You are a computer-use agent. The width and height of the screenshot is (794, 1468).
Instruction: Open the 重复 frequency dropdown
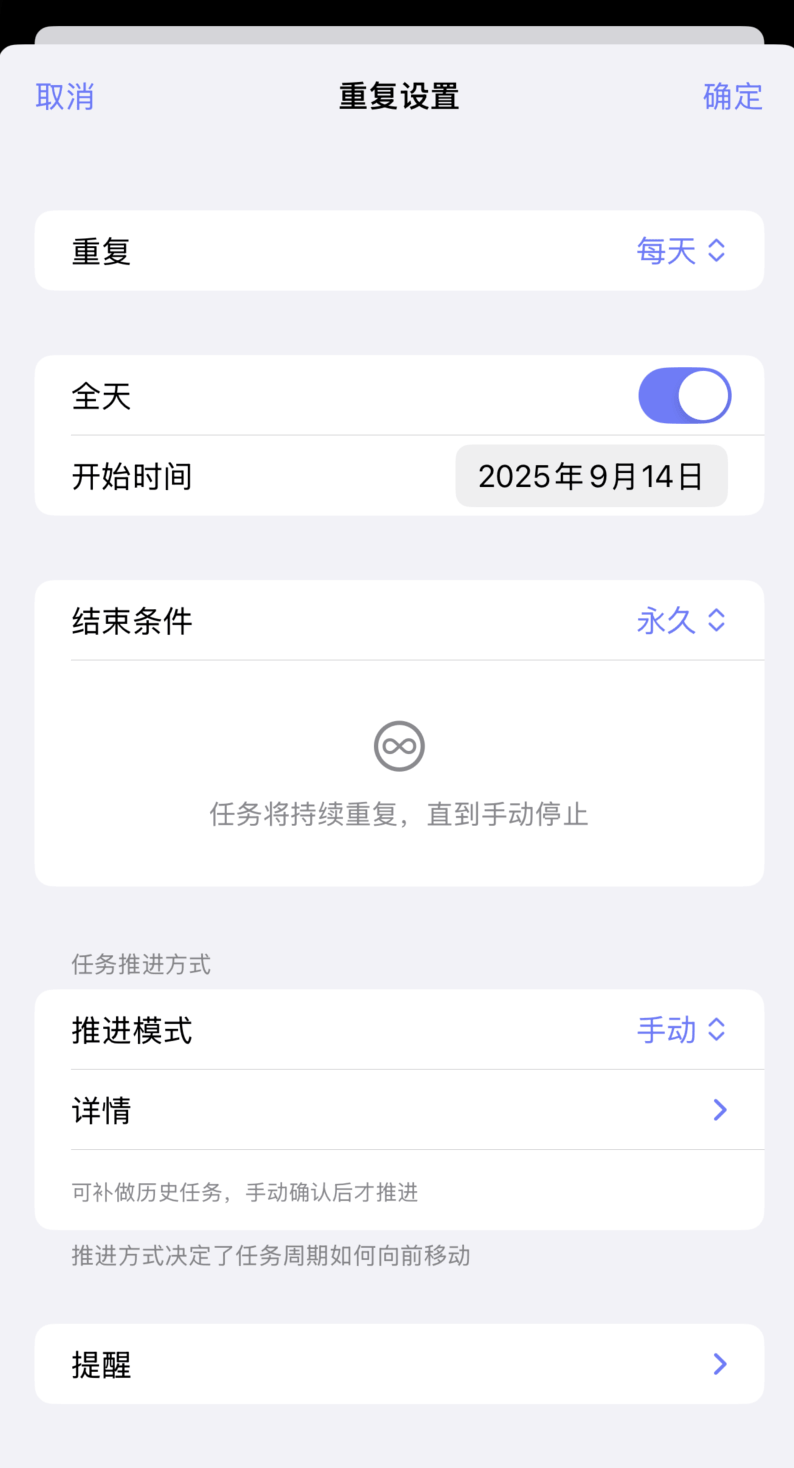click(x=680, y=251)
